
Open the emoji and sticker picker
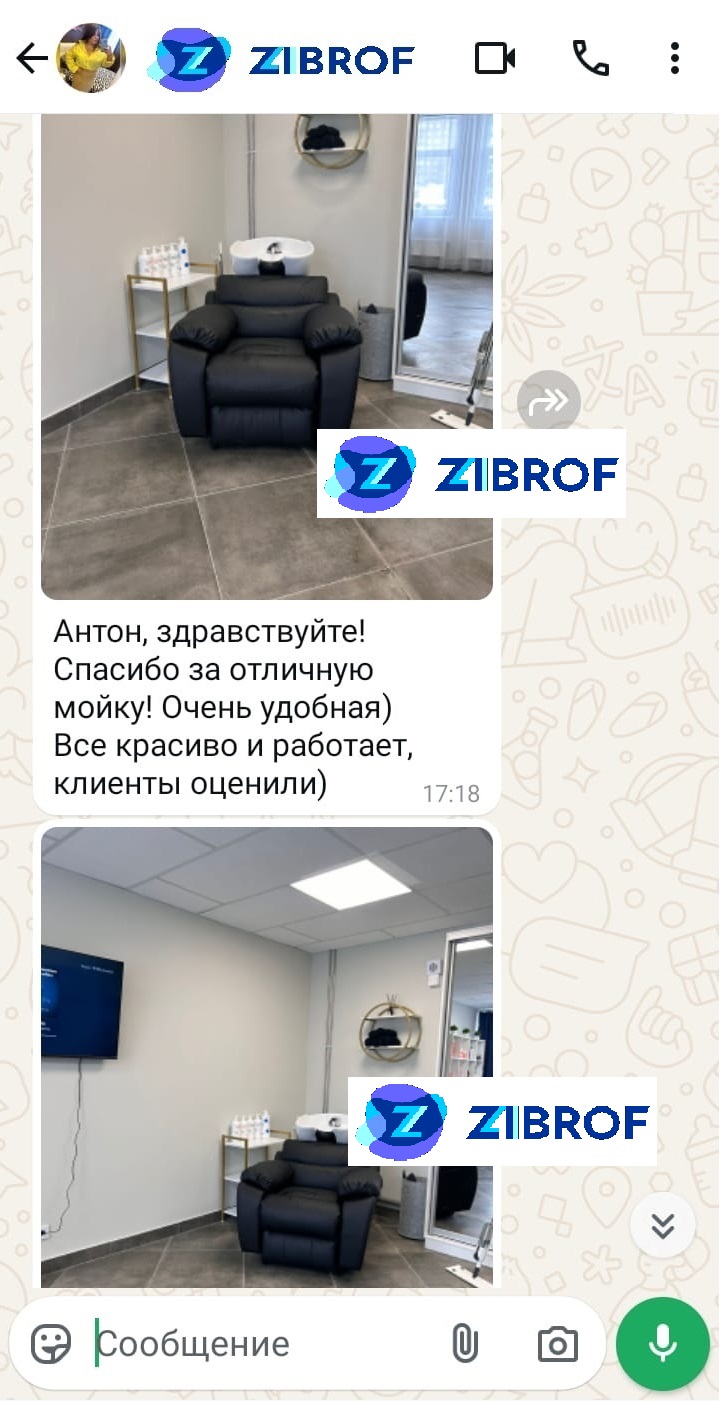coord(51,1344)
